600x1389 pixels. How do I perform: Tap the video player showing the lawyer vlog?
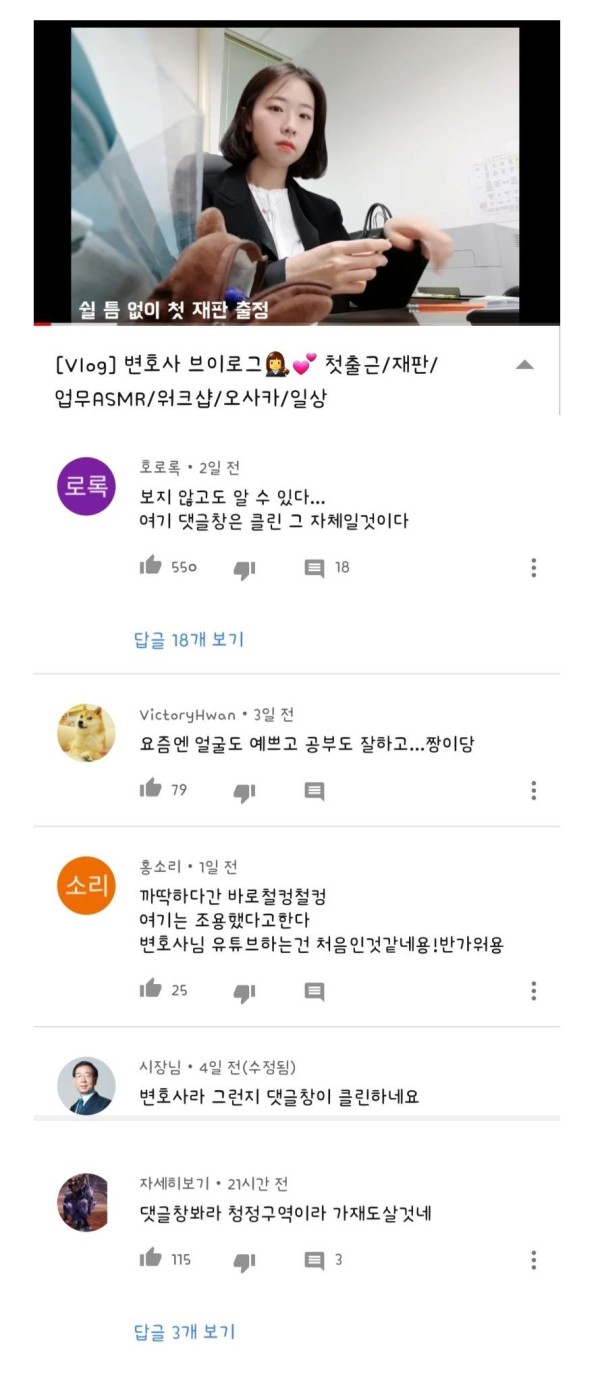pos(296,173)
